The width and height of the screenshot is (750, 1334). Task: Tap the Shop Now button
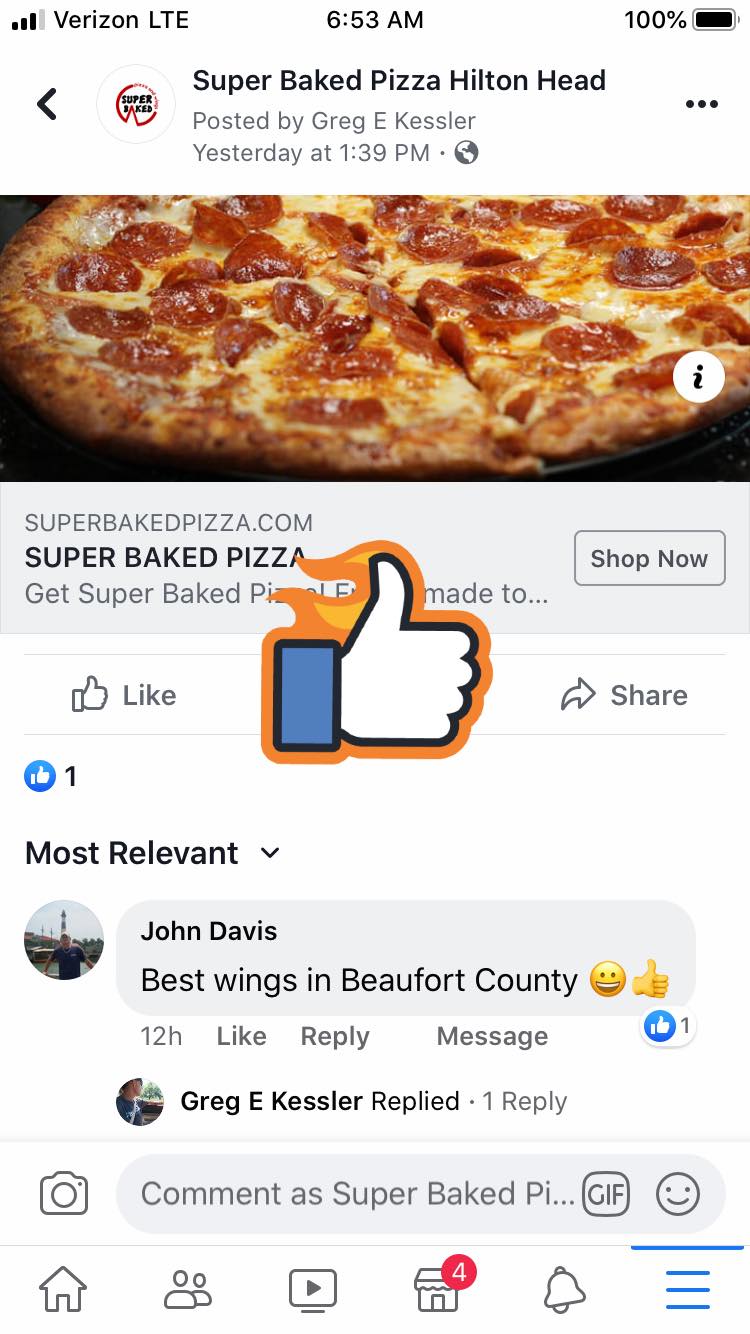point(649,558)
